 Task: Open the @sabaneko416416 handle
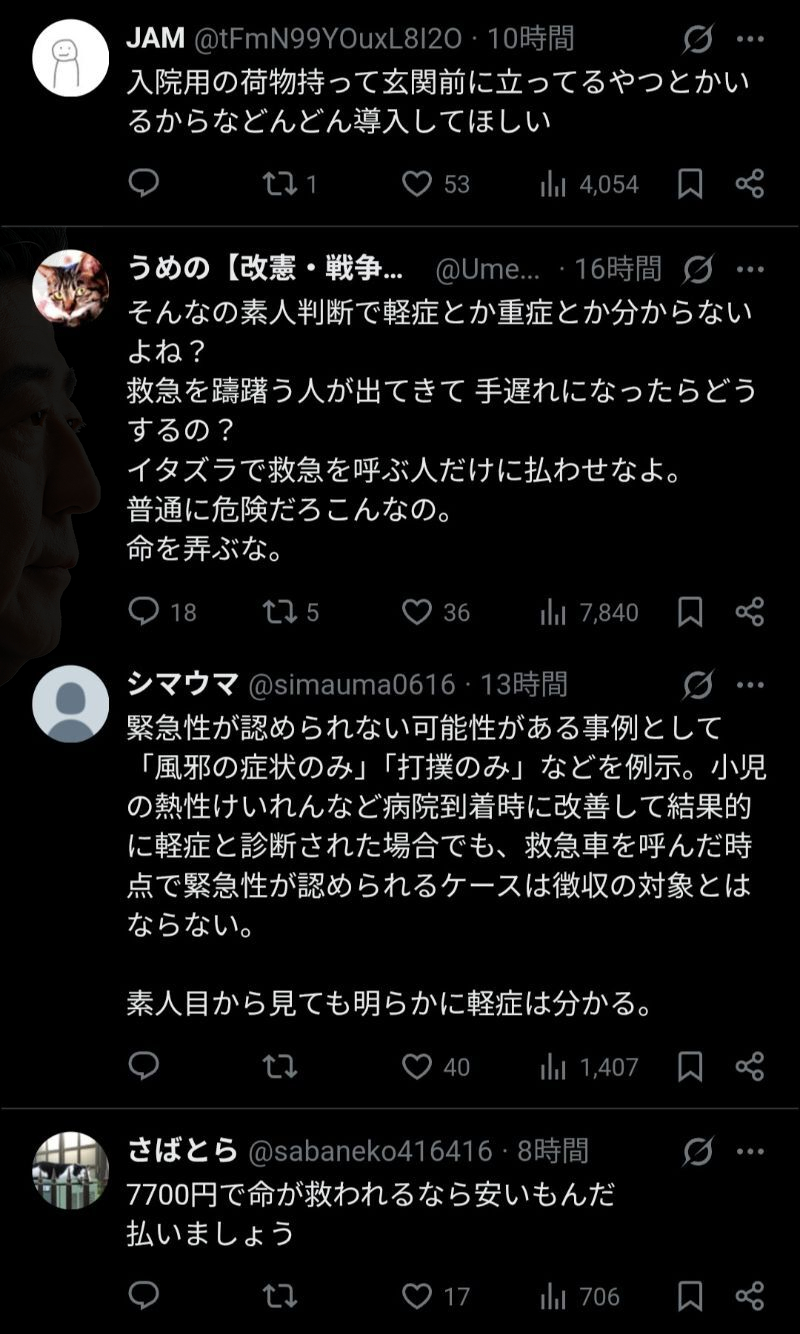[x=370, y=1151]
